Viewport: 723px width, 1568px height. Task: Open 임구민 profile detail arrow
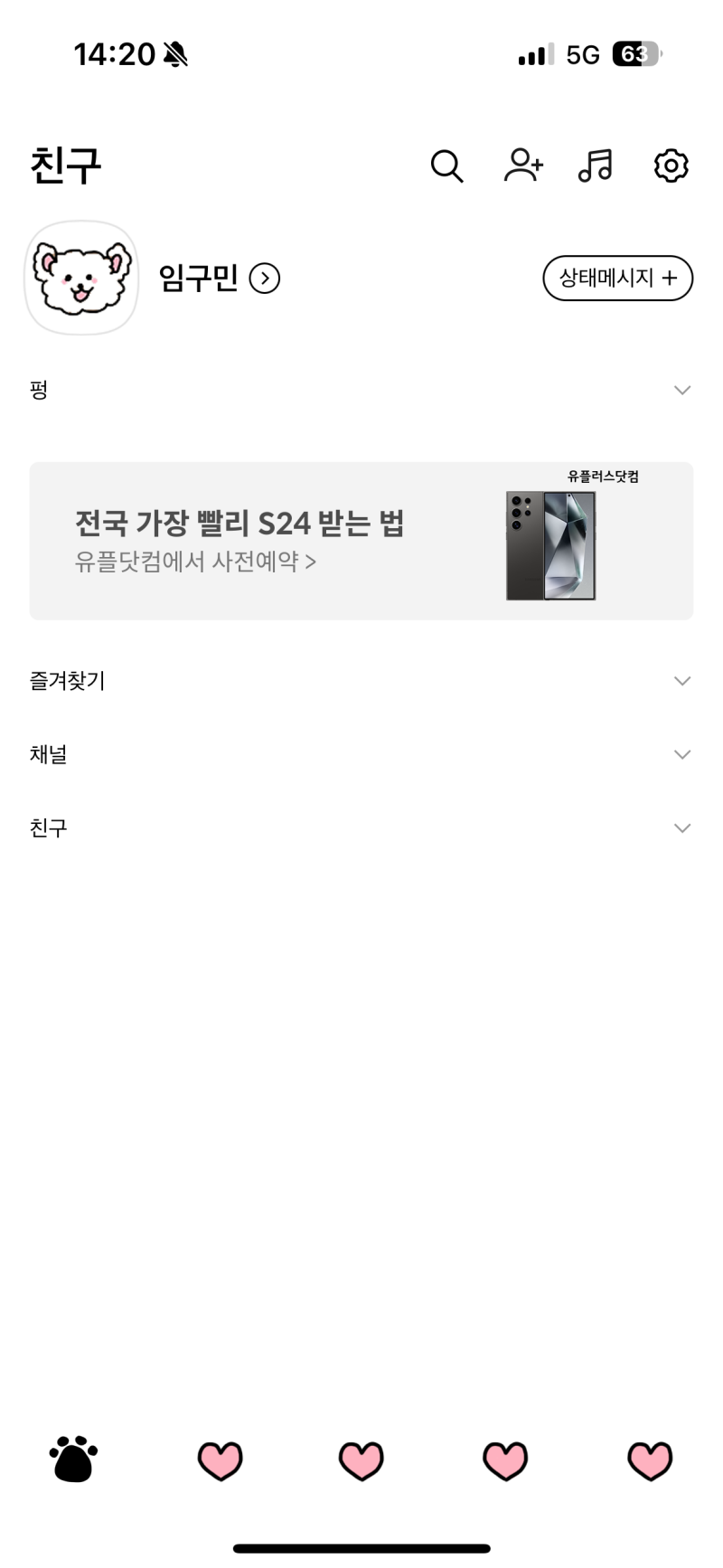click(x=265, y=279)
